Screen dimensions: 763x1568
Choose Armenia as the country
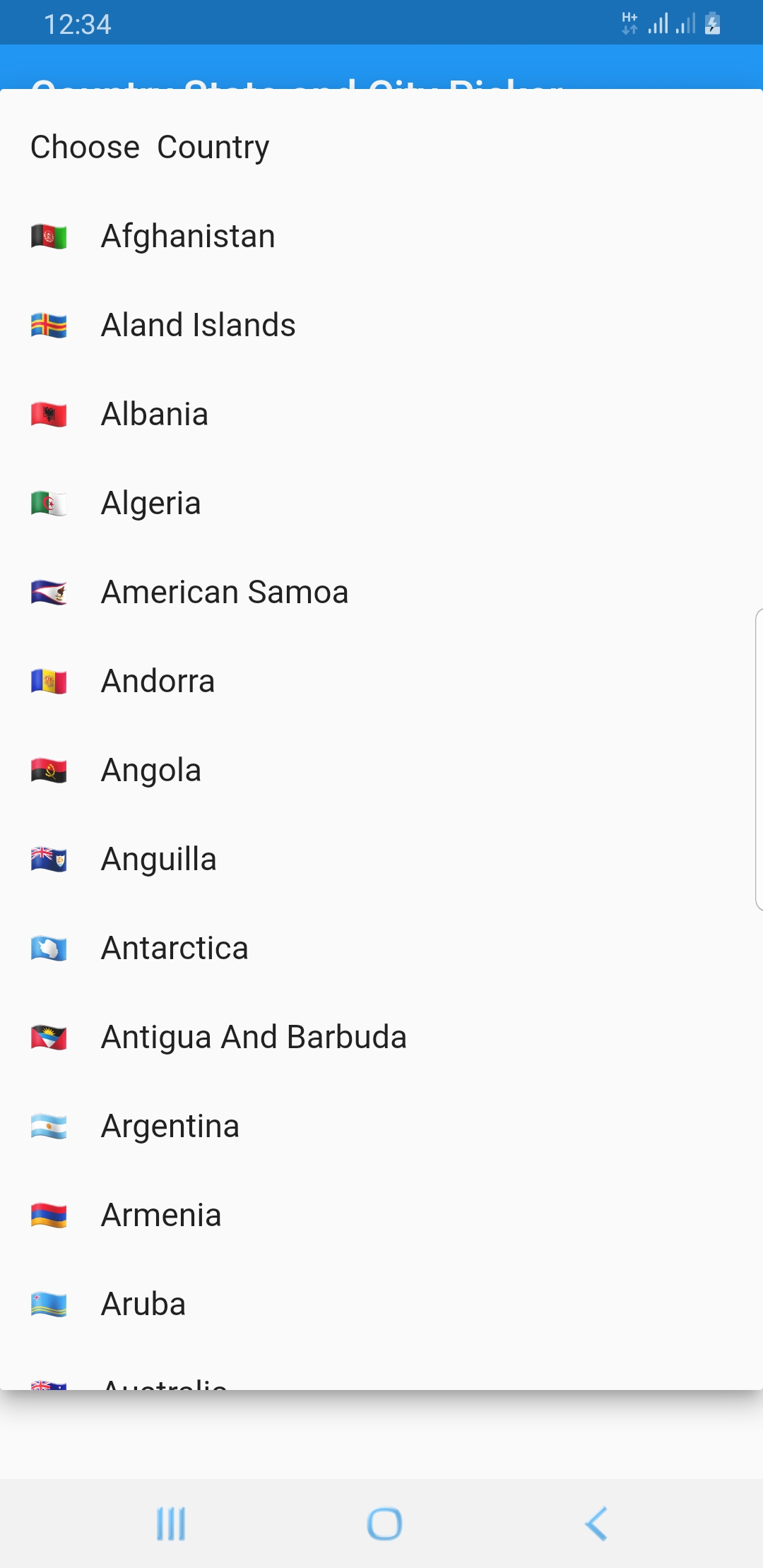(x=161, y=1215)
